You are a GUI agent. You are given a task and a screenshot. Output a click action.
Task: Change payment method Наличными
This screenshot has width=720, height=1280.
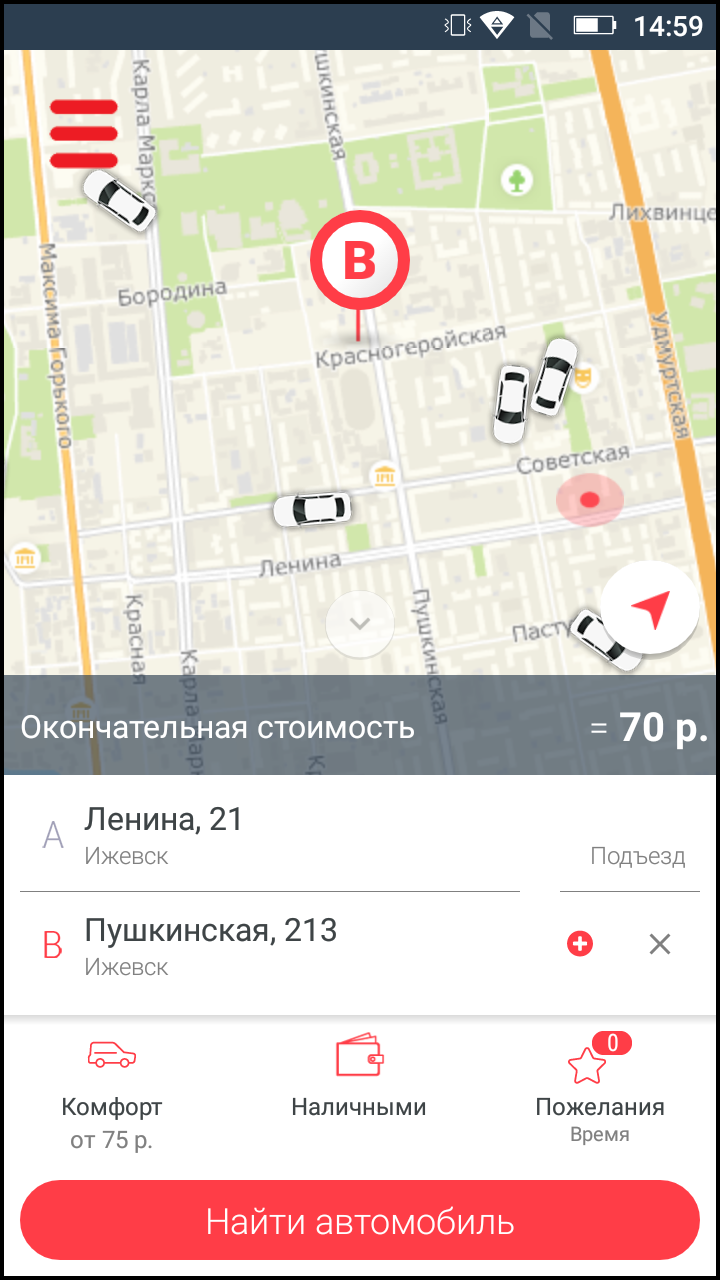click(x=359, y=1078)
